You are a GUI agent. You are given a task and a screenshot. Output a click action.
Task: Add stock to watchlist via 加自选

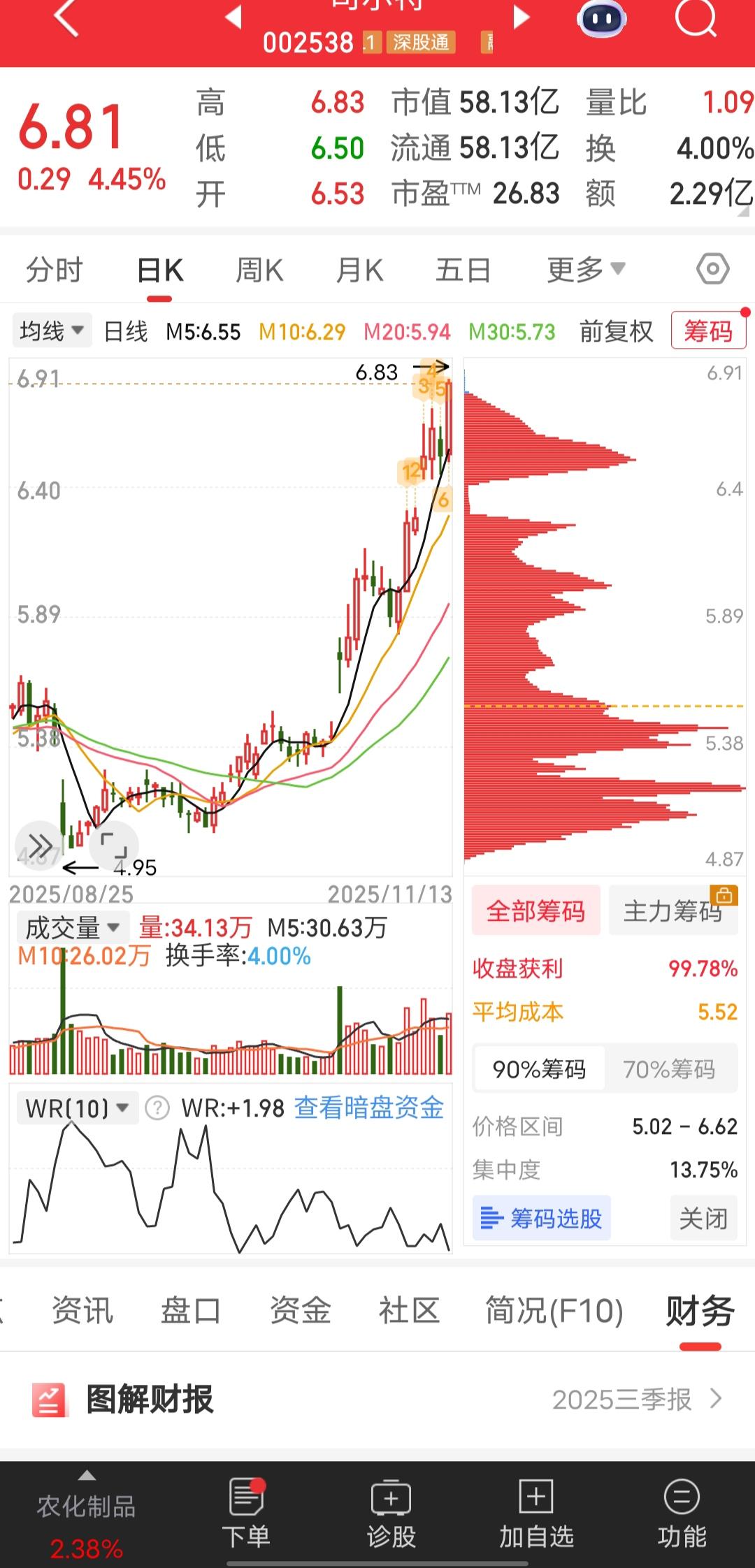533,1509
